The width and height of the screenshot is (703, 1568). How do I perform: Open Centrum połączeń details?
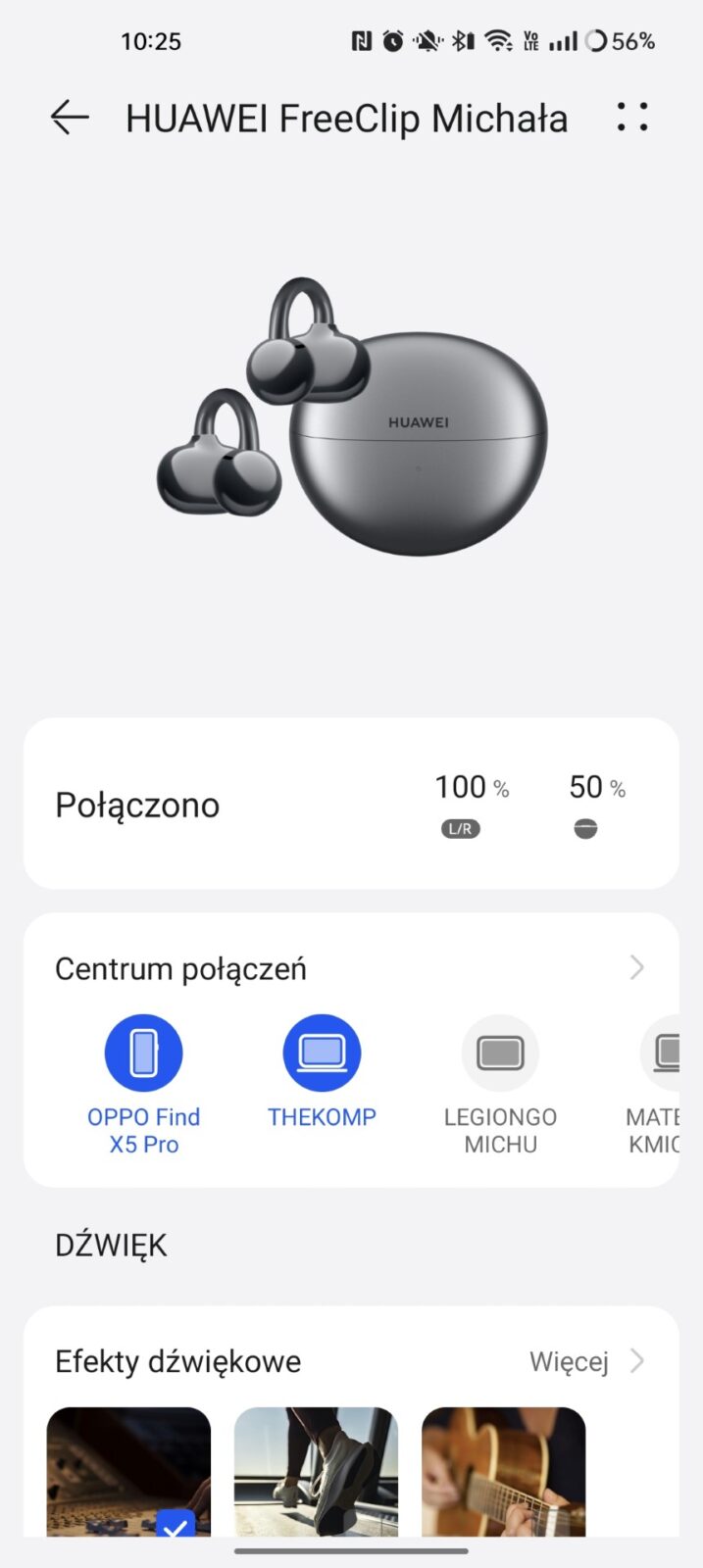[635, 968]
